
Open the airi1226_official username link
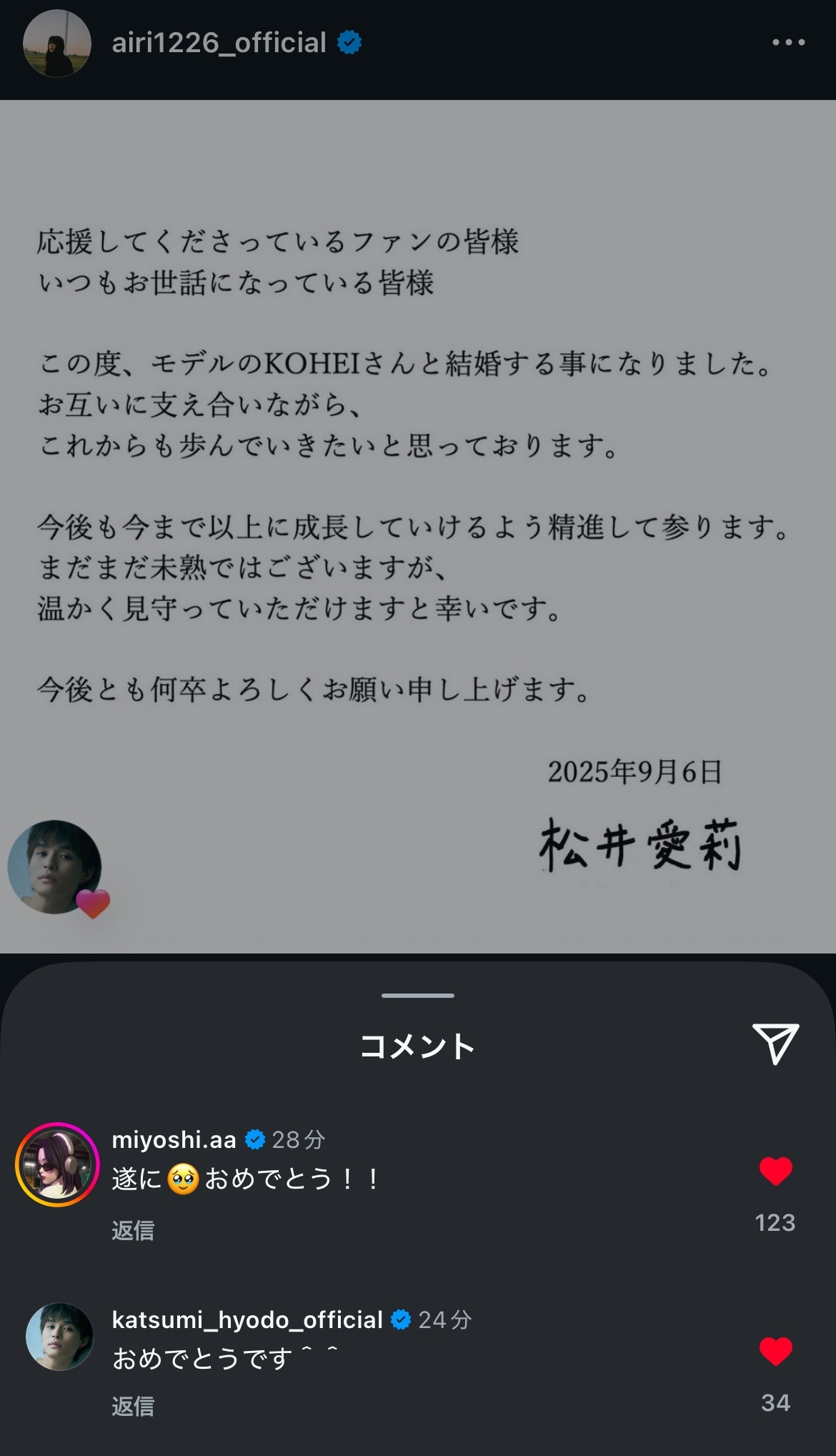click(x=219, y=43)
